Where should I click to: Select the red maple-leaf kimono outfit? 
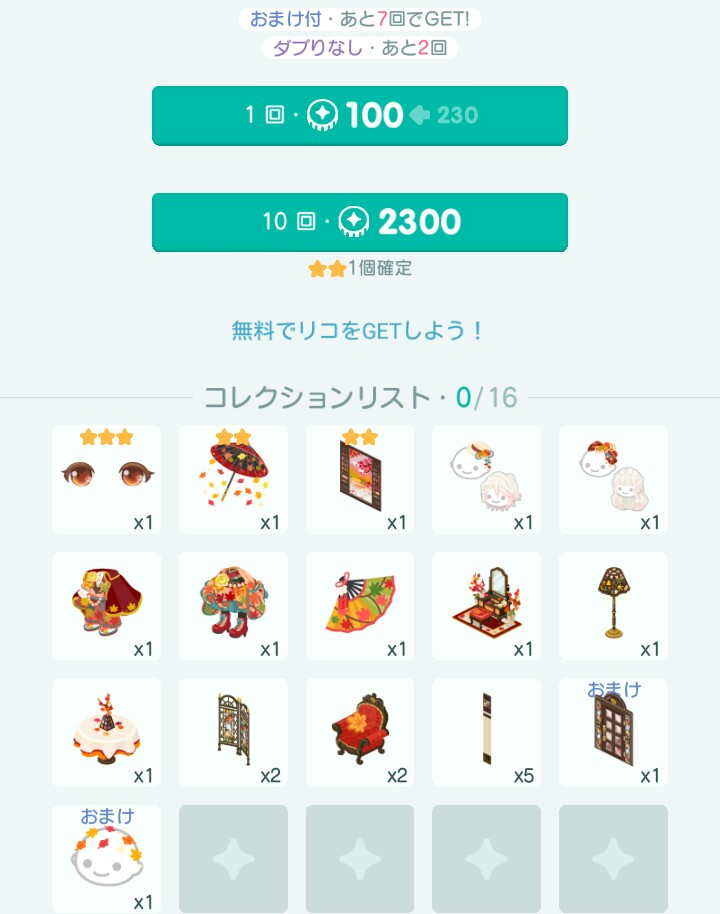point(106,606)
